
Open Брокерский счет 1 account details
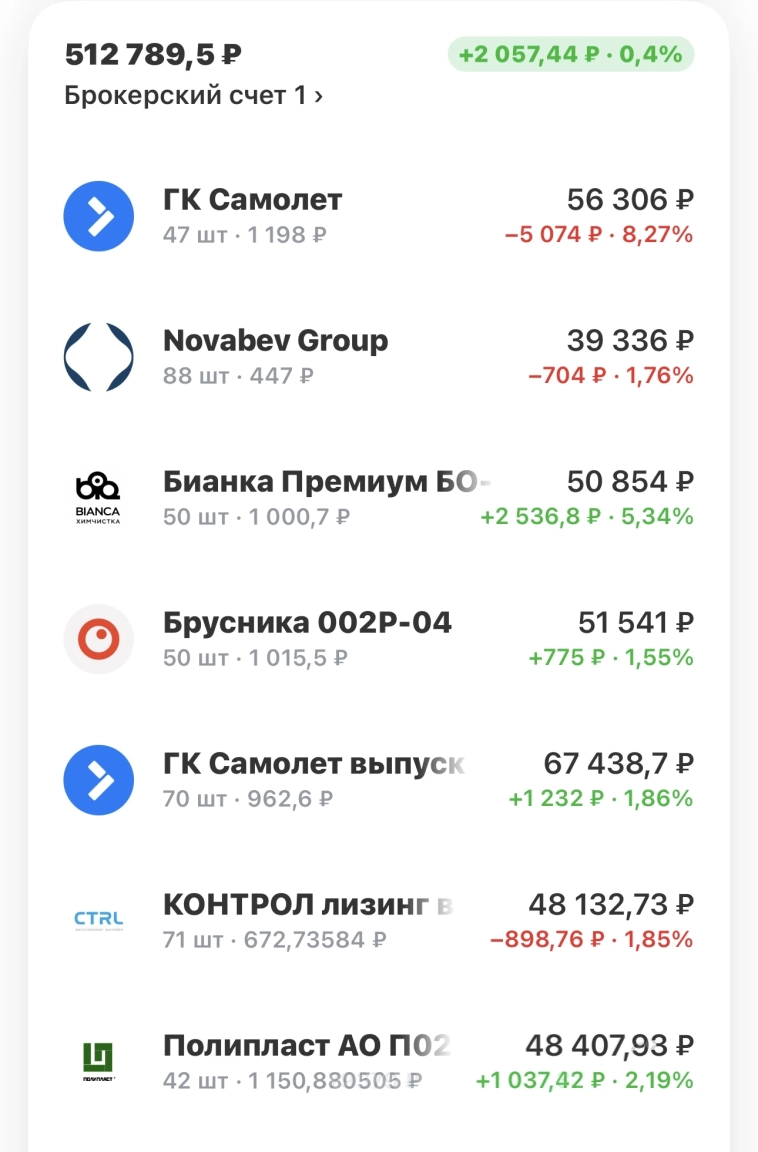tap(194, 96)
